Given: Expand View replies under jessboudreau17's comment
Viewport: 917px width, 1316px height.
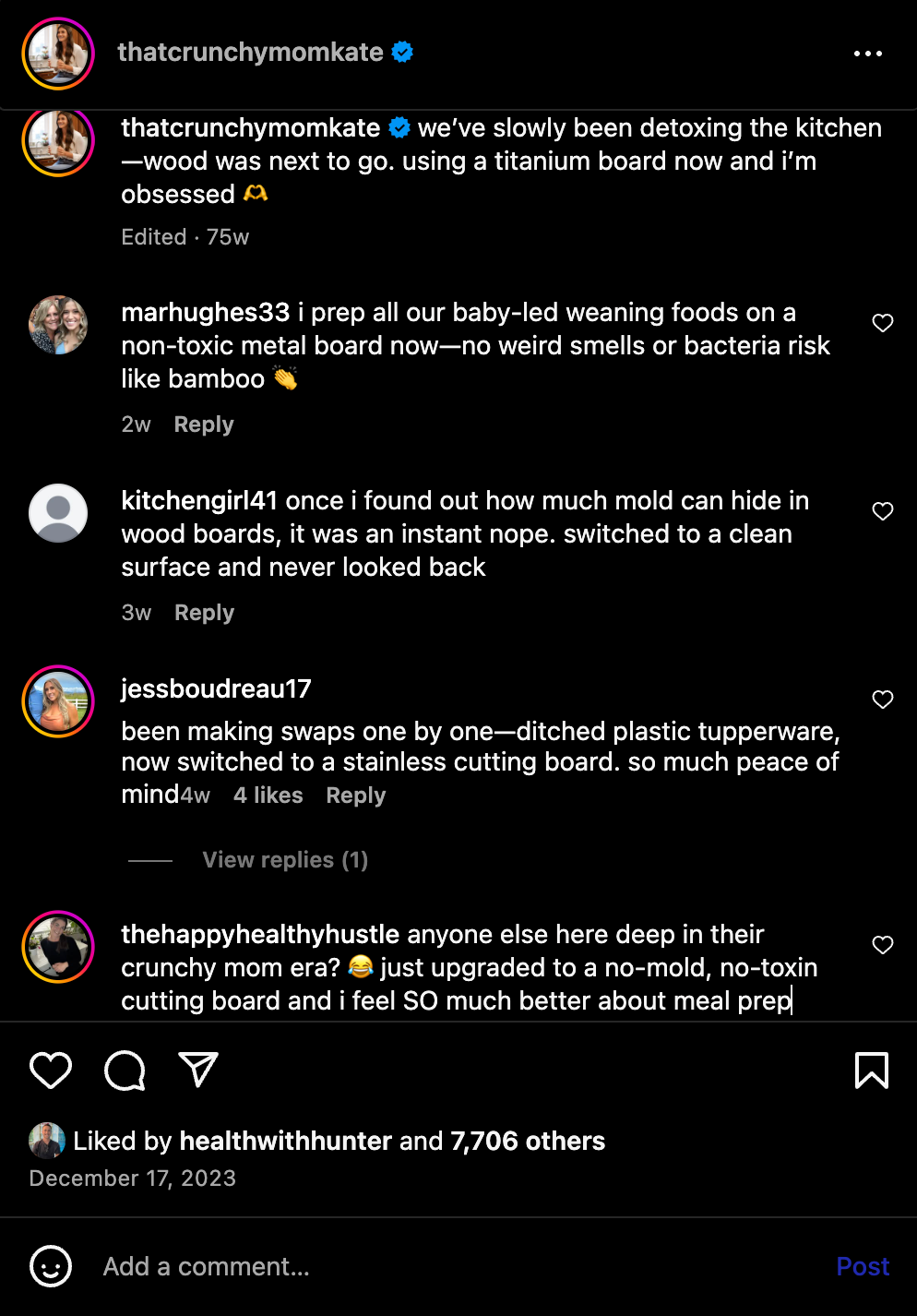Looking at the screenshot, I should click(x=283, y=859).
